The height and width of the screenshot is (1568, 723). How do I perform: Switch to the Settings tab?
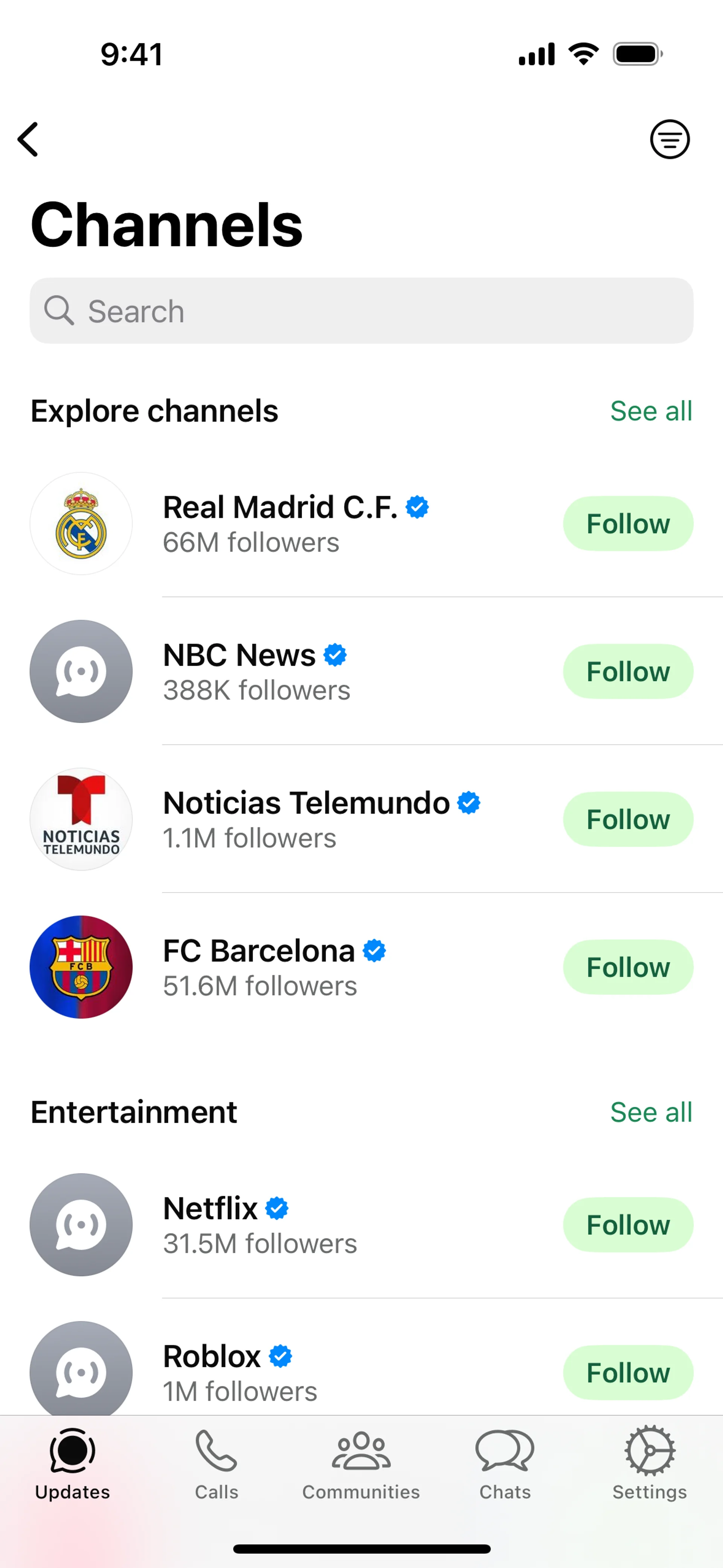pos(649,1464)
